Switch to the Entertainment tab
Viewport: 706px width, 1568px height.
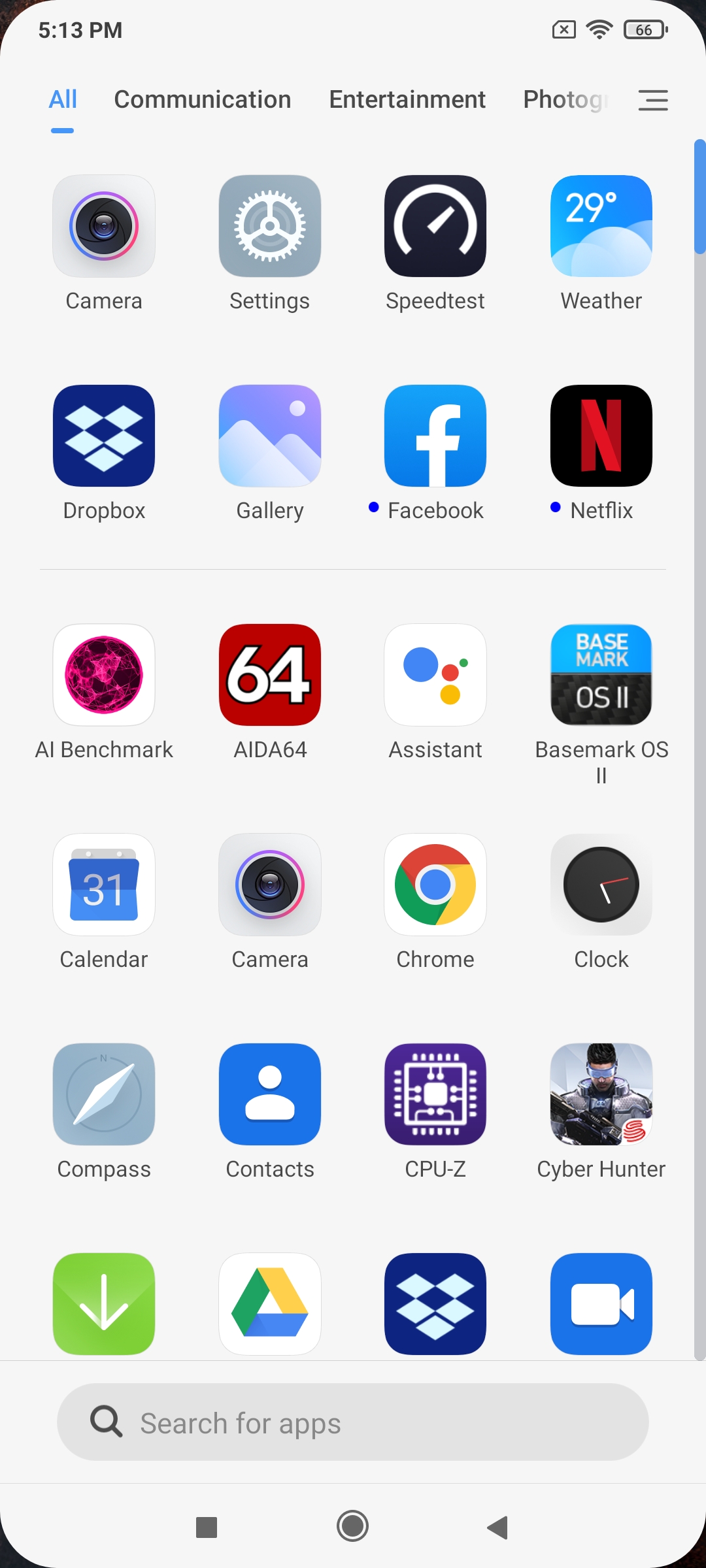click(x=407, y=100)
